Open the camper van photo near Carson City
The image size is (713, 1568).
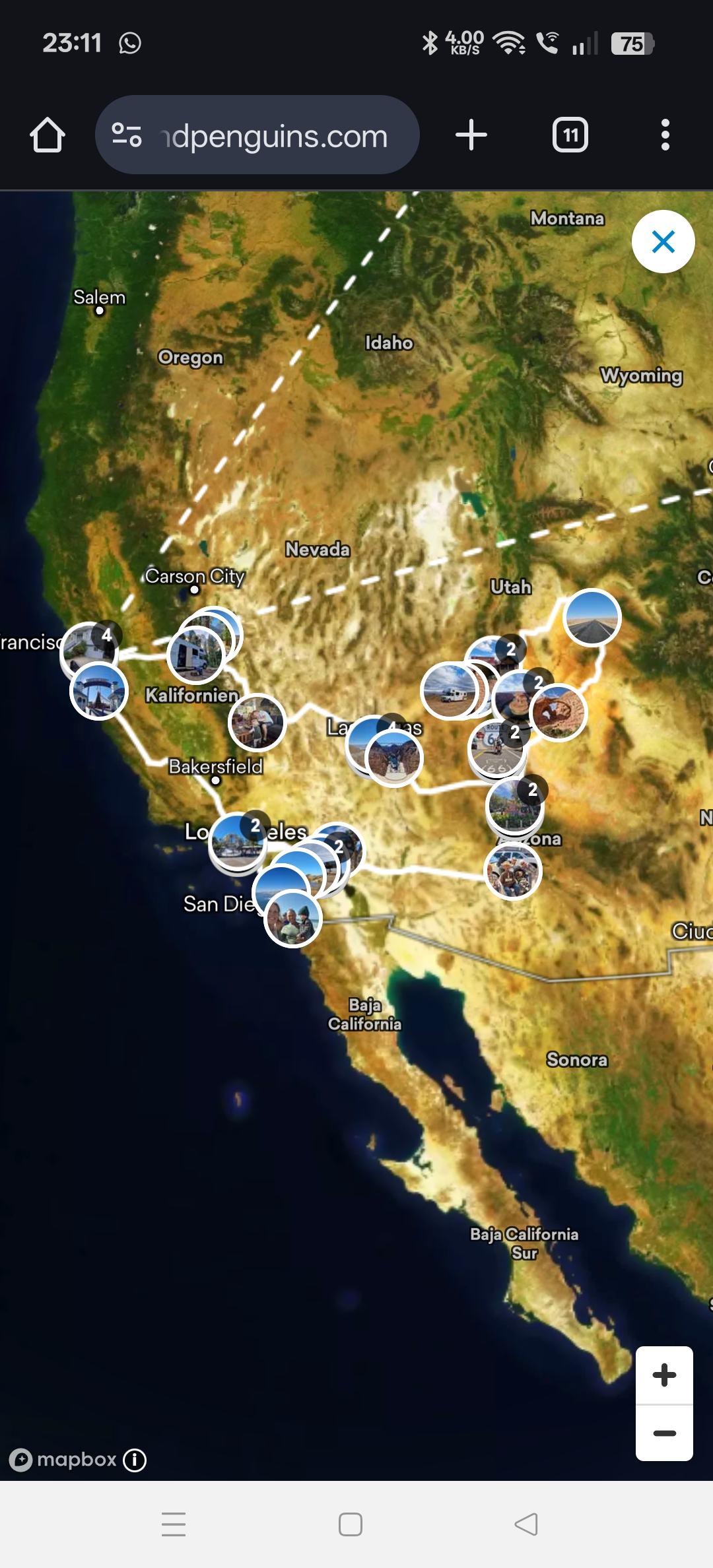pos(196,655)
